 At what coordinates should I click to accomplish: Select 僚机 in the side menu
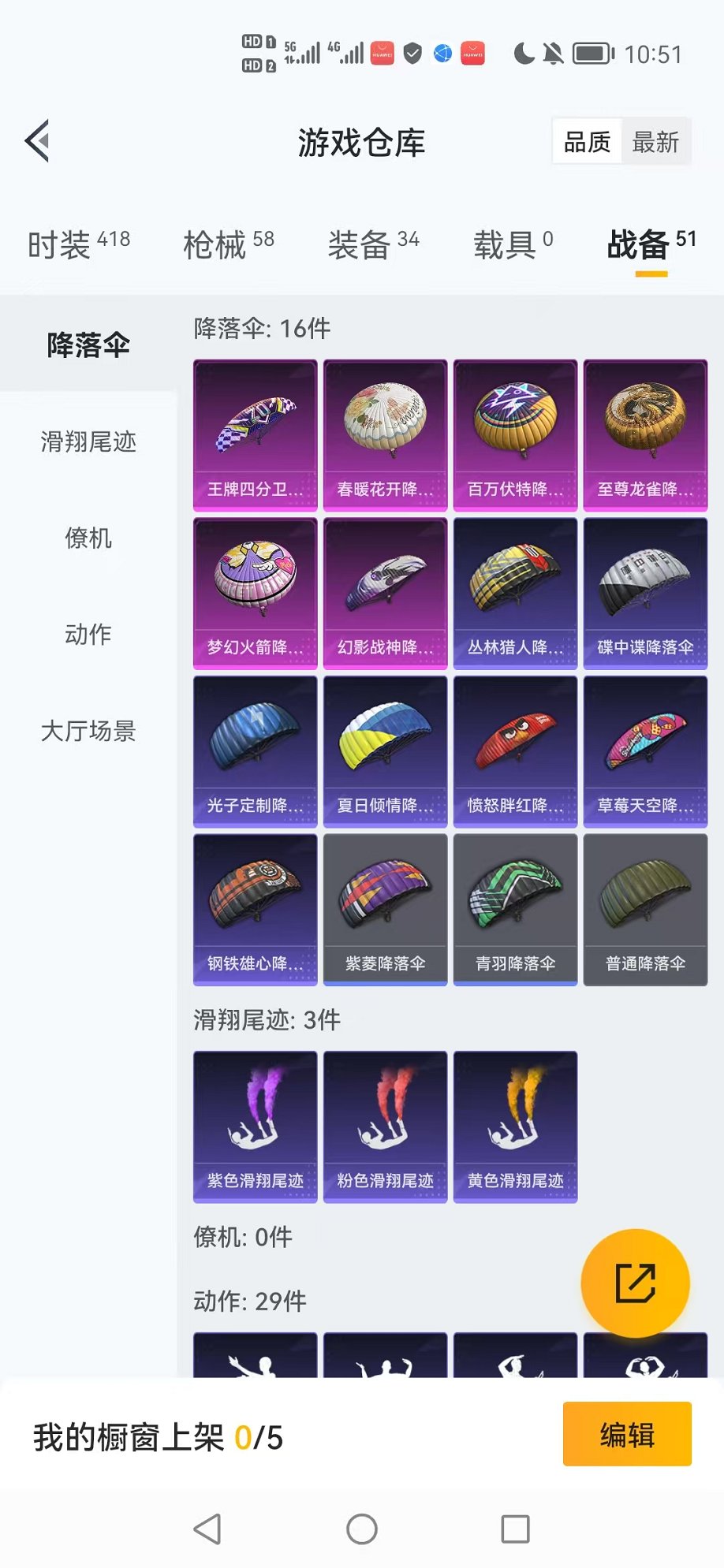[88, 538]
